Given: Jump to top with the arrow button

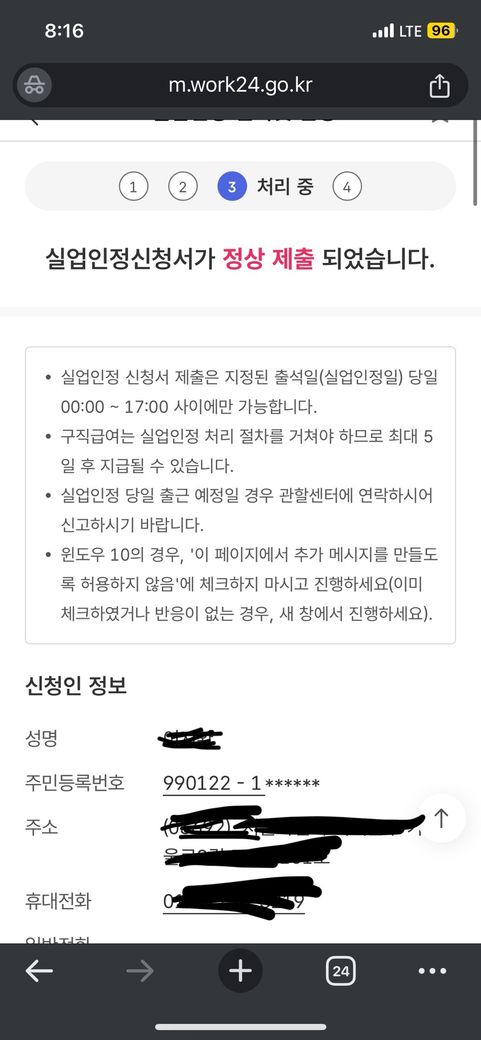Looking at the screenshot, I should point(441,818).
